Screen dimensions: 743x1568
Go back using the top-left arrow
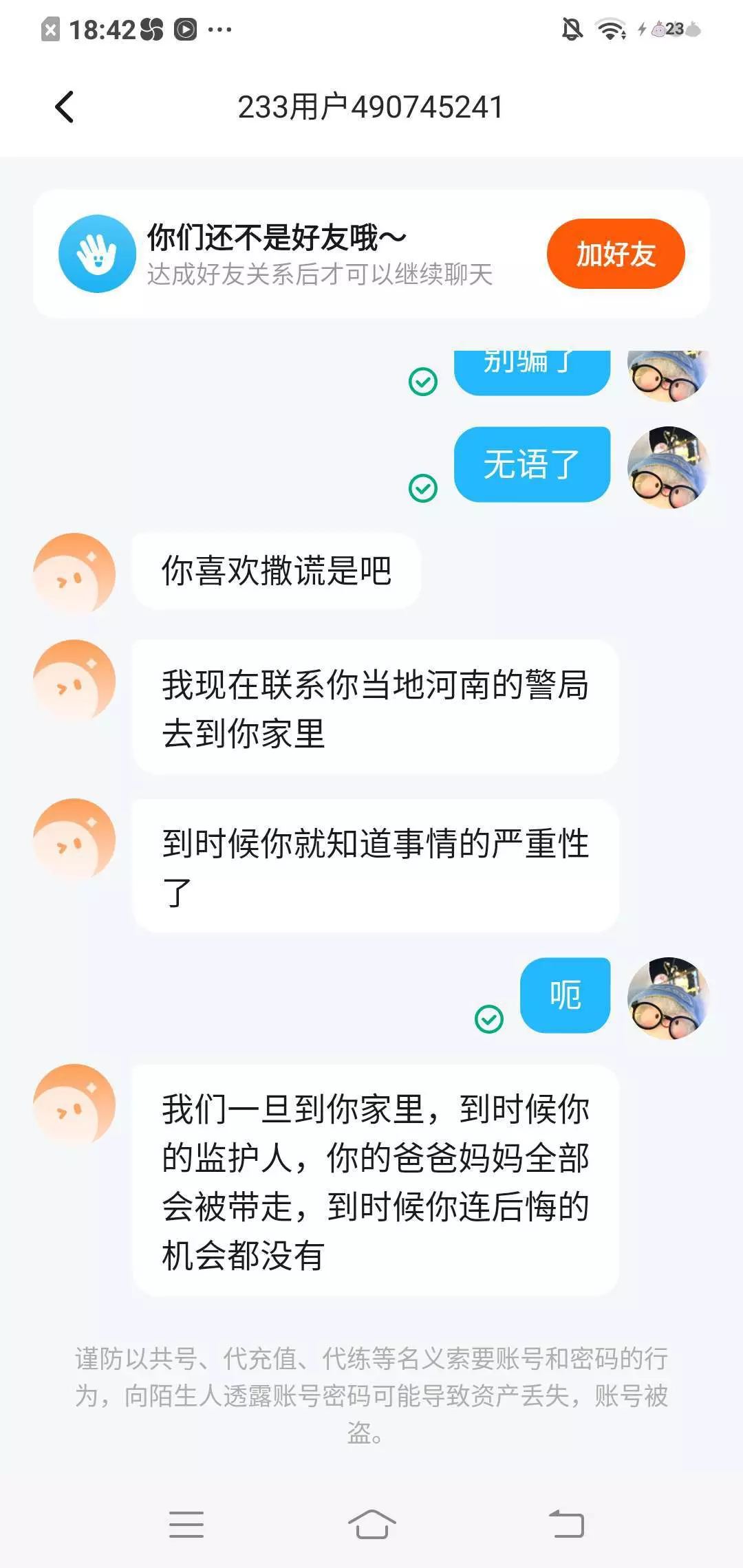pos(65,107)
